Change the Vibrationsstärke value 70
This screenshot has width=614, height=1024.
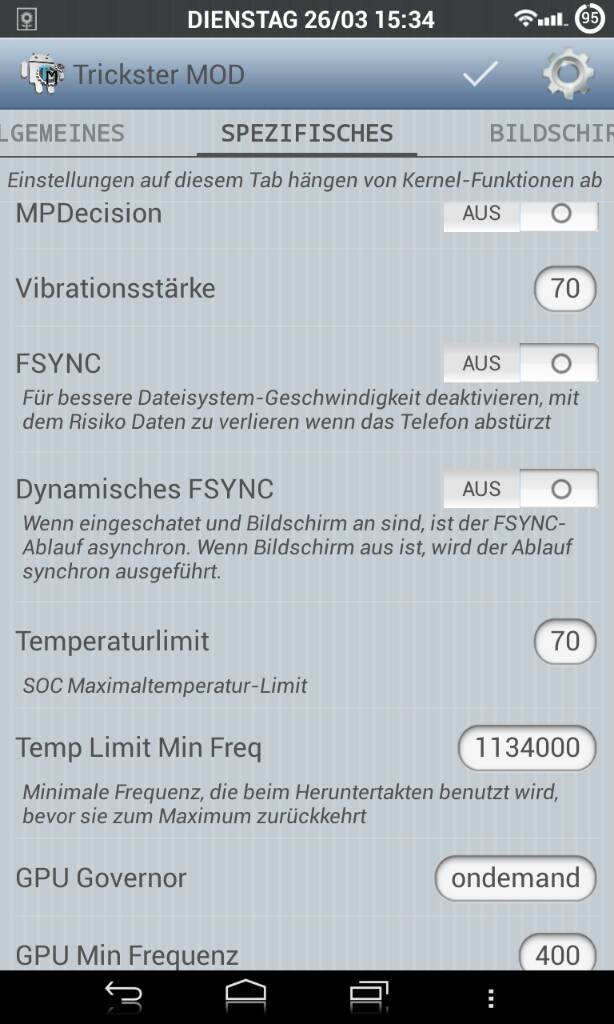point(565,288)
